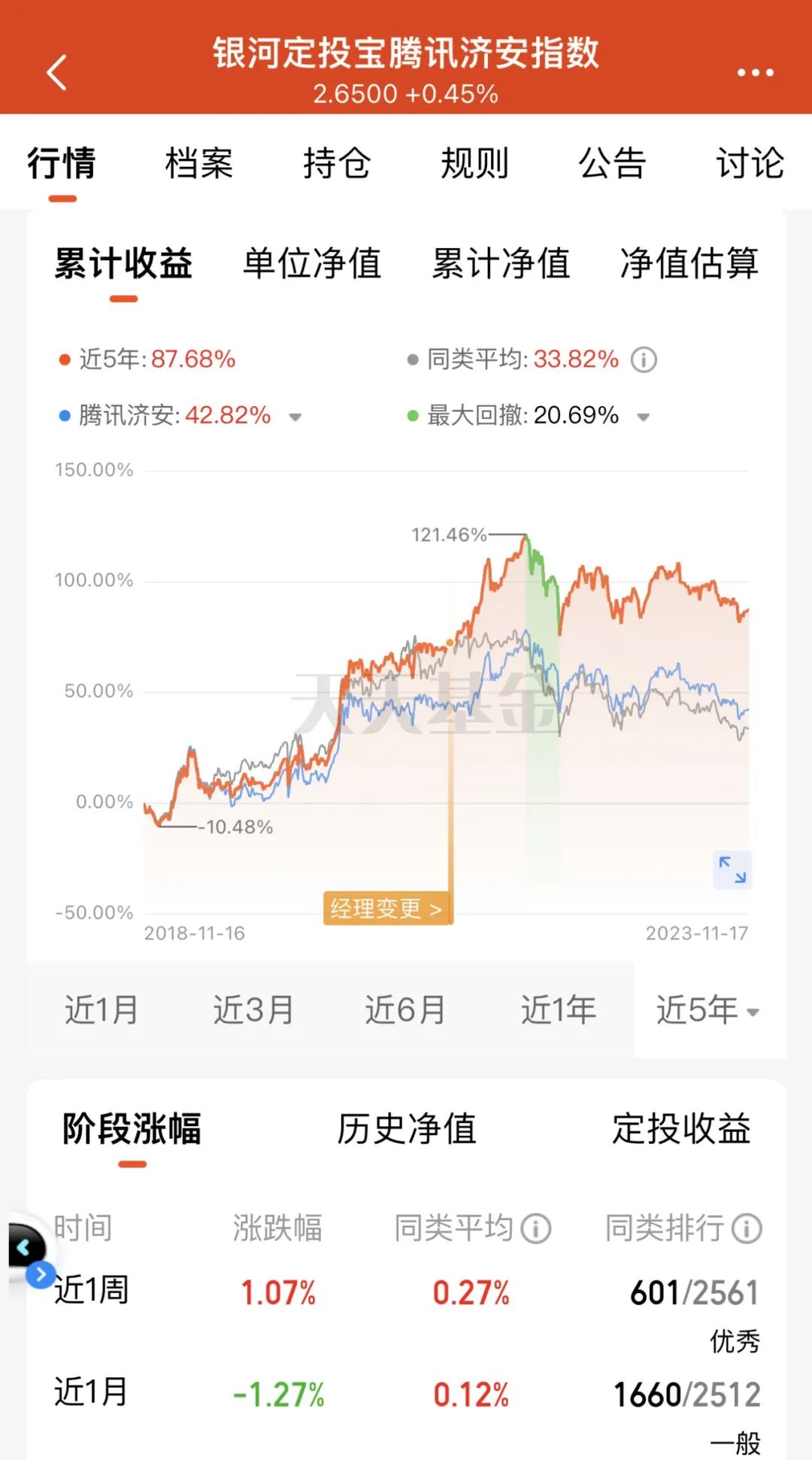Switch to the 档案 tab
The height and width of the screenshot is (1460, 812).
199,163
